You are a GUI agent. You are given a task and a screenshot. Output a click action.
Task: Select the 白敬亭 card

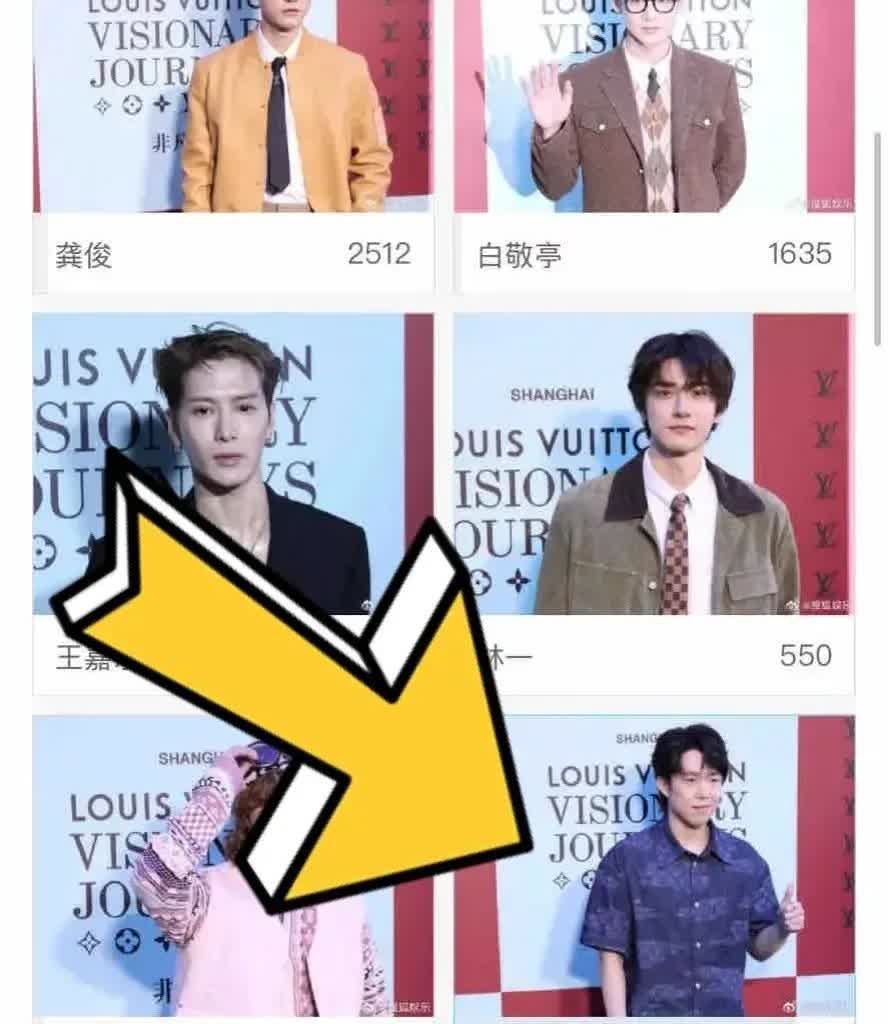[654, 150]
